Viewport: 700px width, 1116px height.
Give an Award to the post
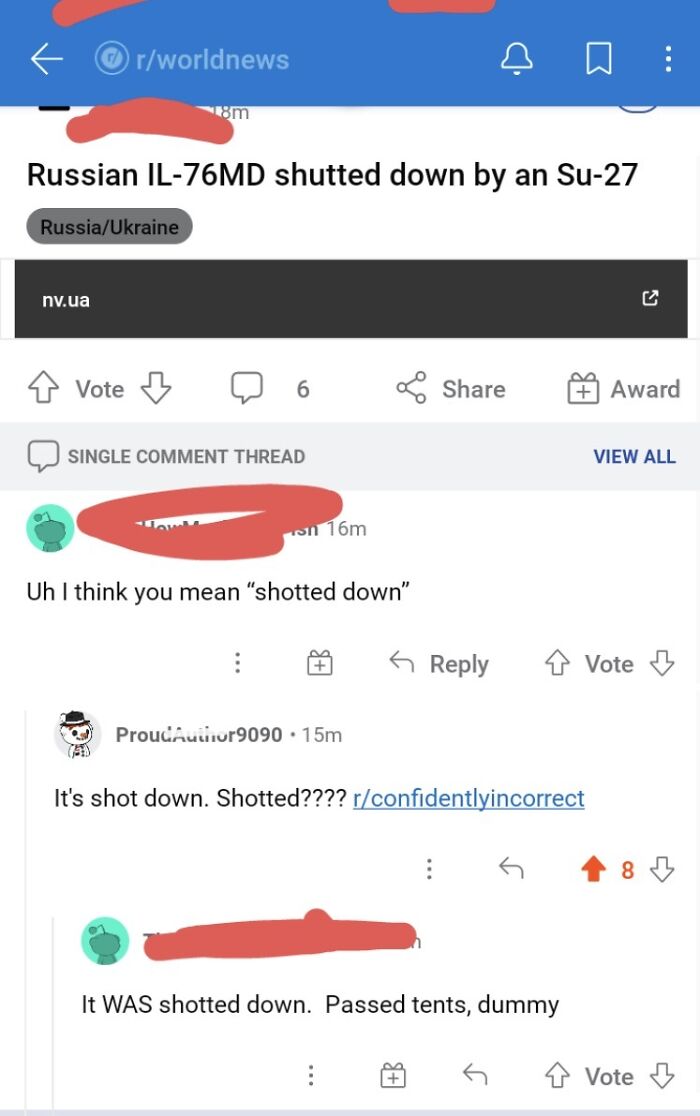tap(623, 388)
